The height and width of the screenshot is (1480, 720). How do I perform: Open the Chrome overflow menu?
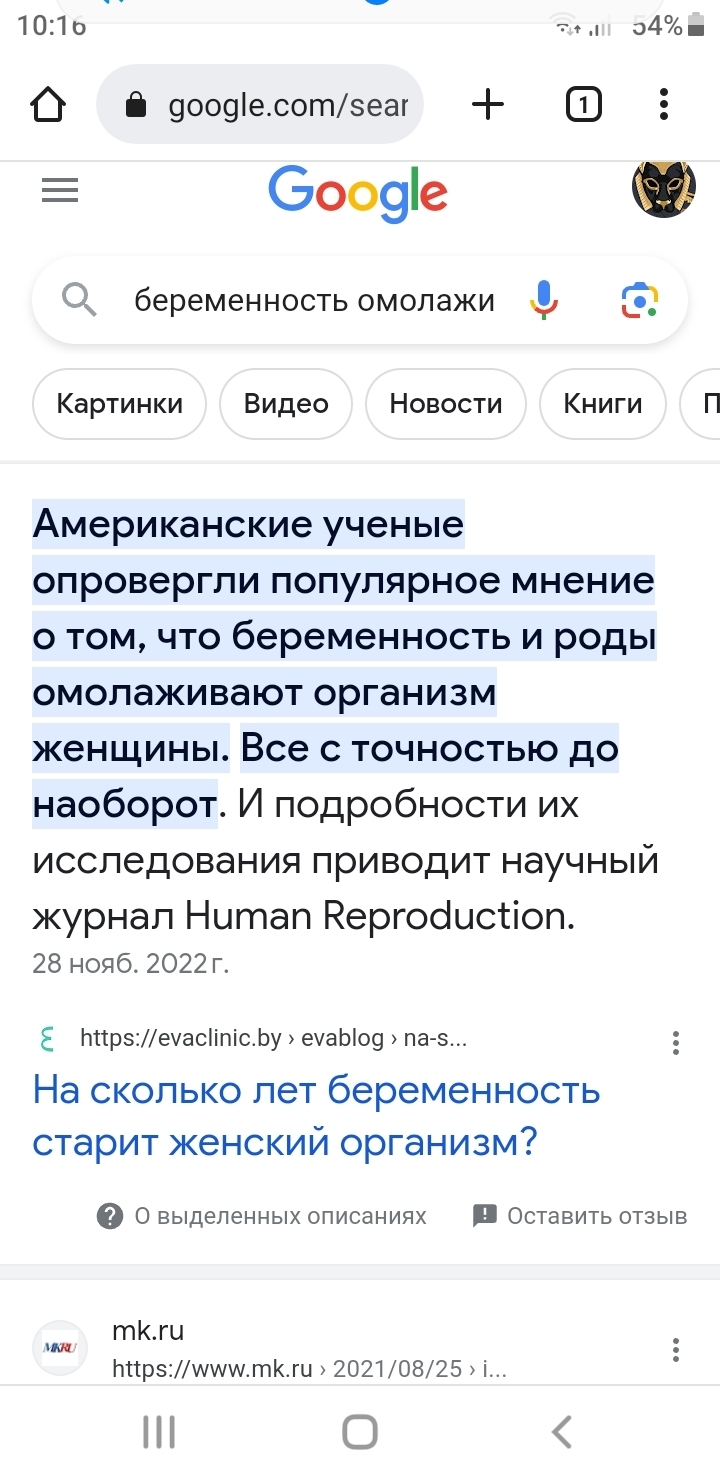coord(665,104)
